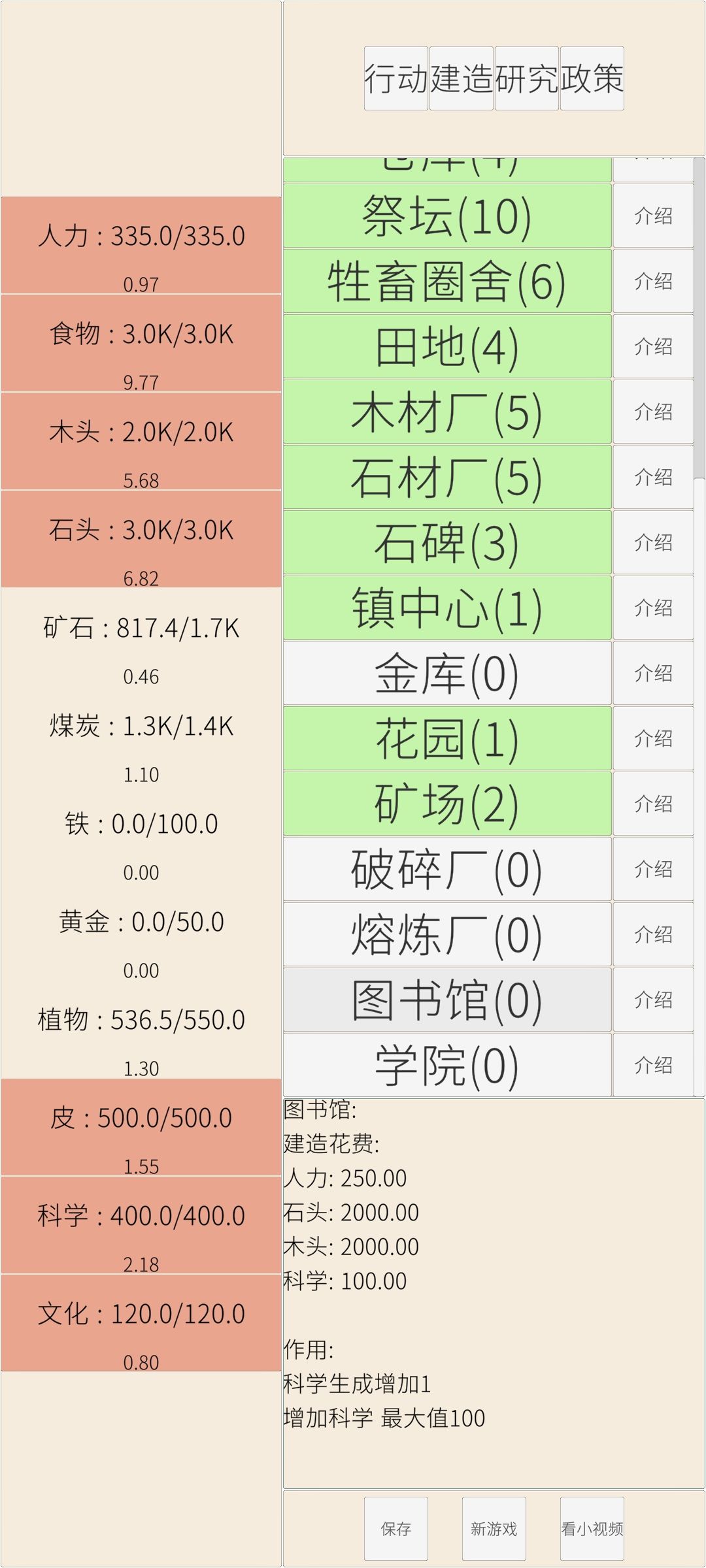Tap the 学院 build button

447,1065
